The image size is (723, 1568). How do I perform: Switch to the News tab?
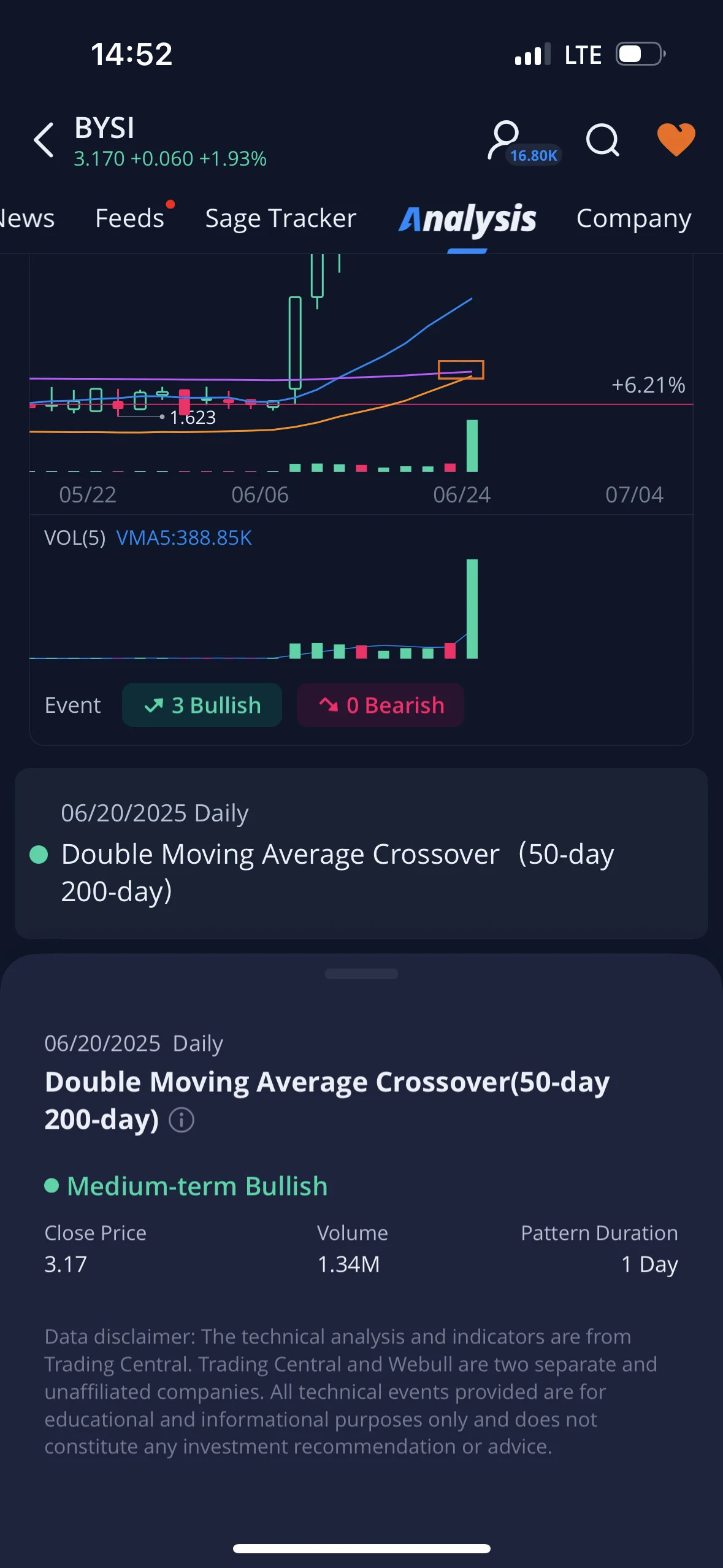[x=26, y=218]
